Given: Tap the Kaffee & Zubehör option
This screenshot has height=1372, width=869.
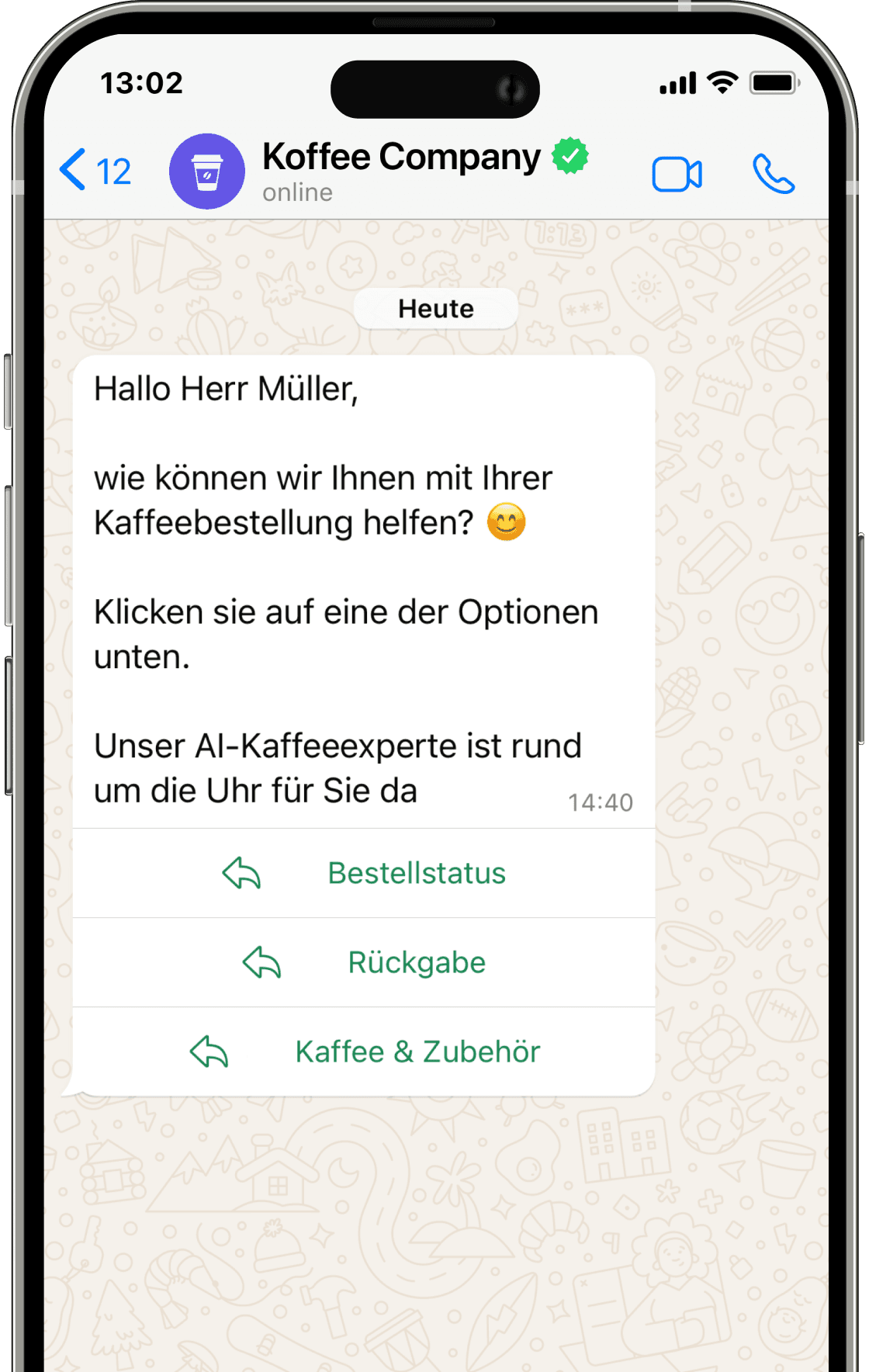Looking at the screenshot, I should (364, 1052).
